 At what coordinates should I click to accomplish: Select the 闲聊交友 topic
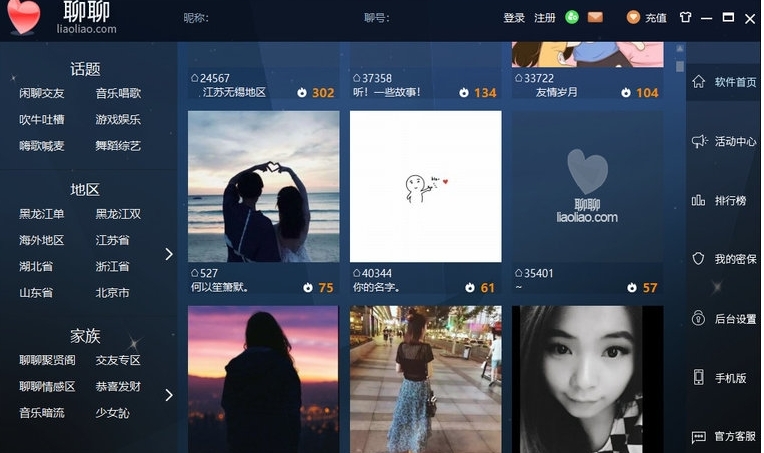(x=42, y=93)
